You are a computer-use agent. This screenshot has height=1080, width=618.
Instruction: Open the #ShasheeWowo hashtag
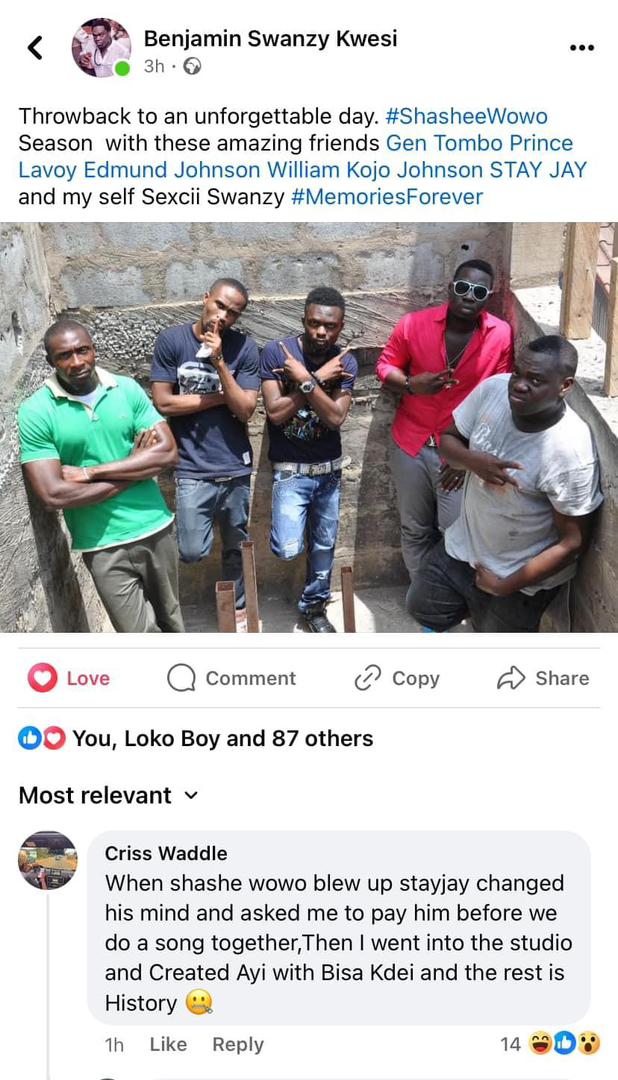pos(466,115)
